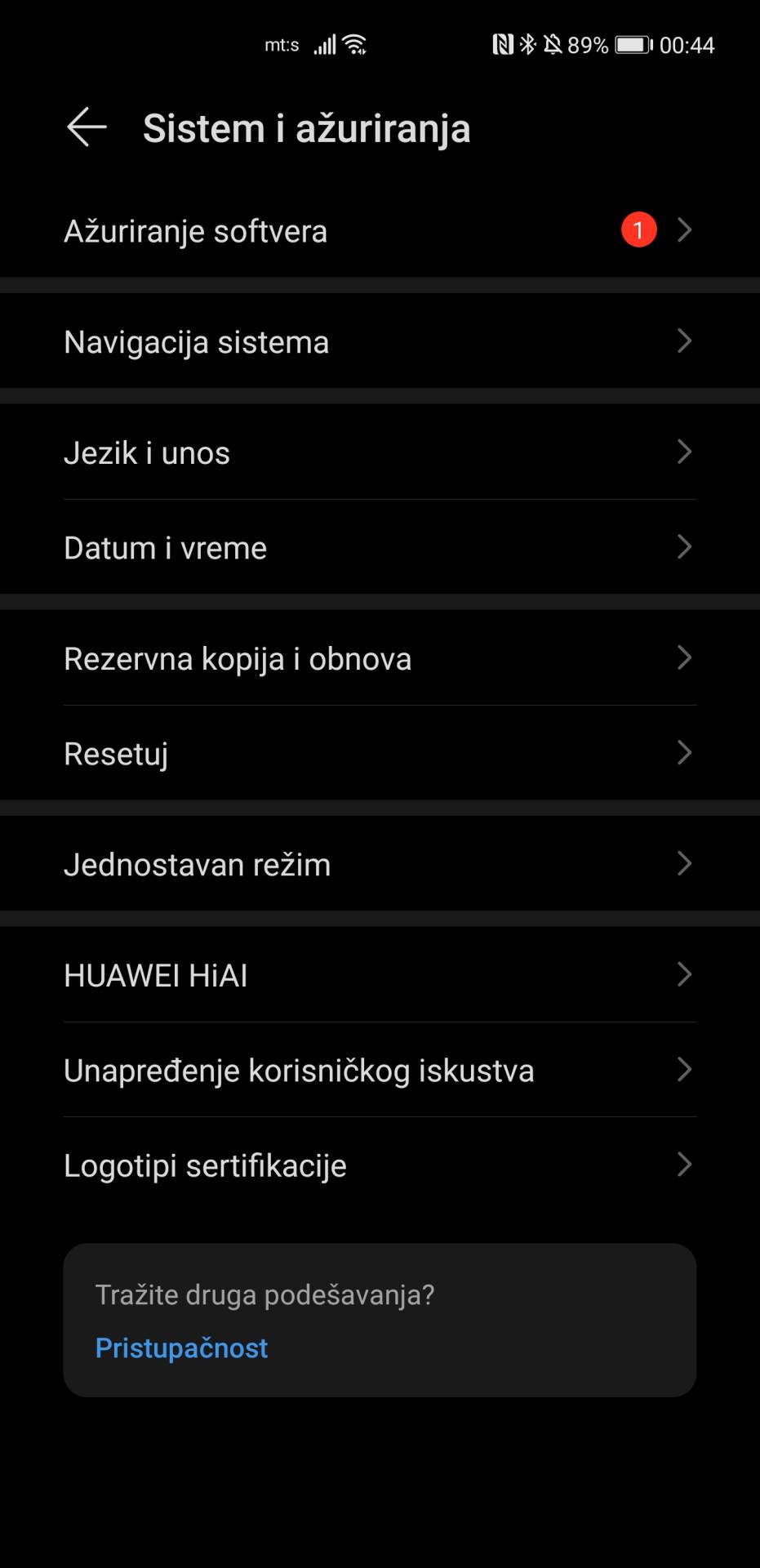Open Jezik i unos with its arrow
This screenshot has height=1568, width=760.
(x=686, y=452)
